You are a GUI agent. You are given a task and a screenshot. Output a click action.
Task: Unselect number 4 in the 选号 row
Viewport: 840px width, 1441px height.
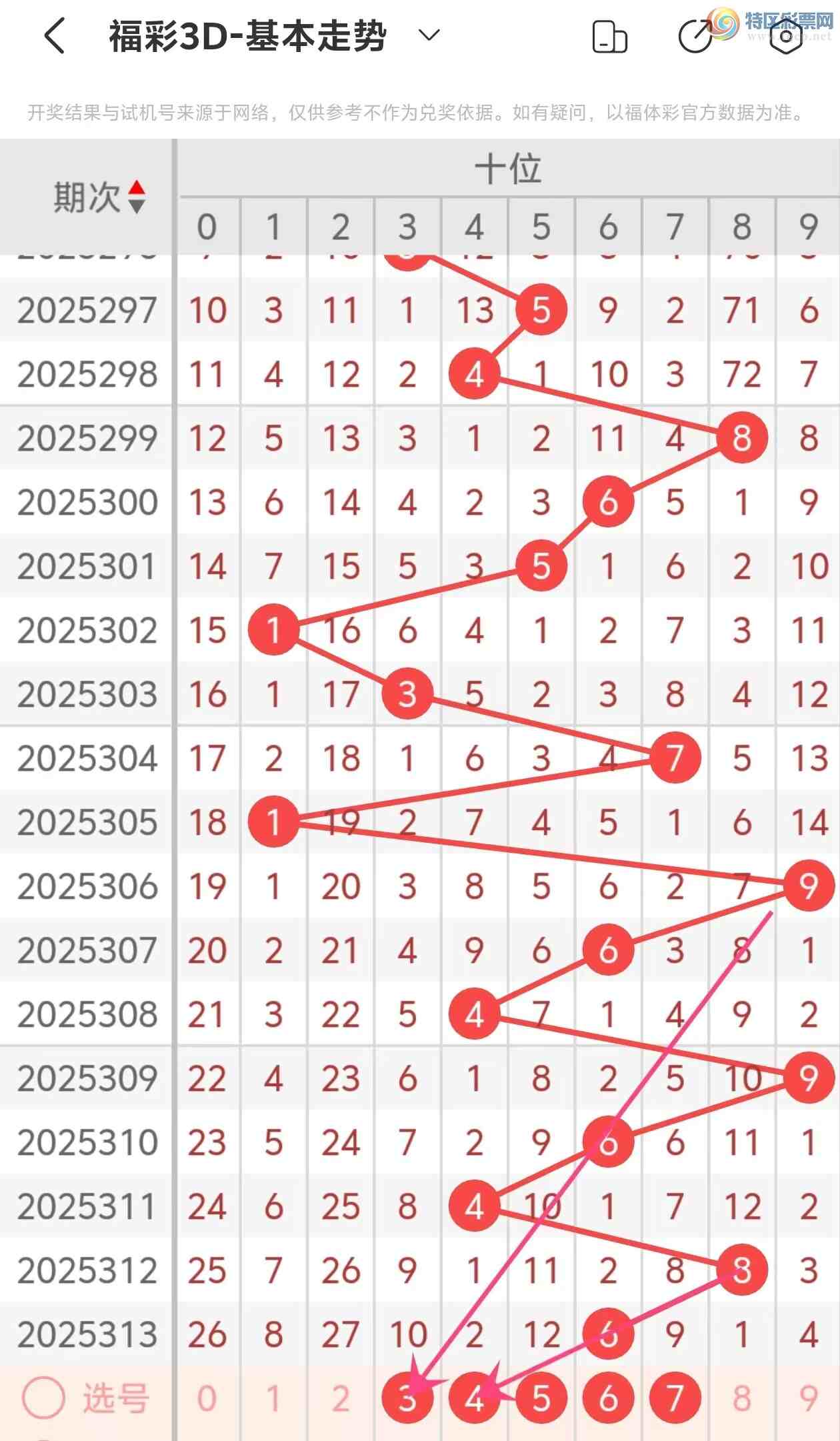pyautogui.click(x=474, y=1398)
